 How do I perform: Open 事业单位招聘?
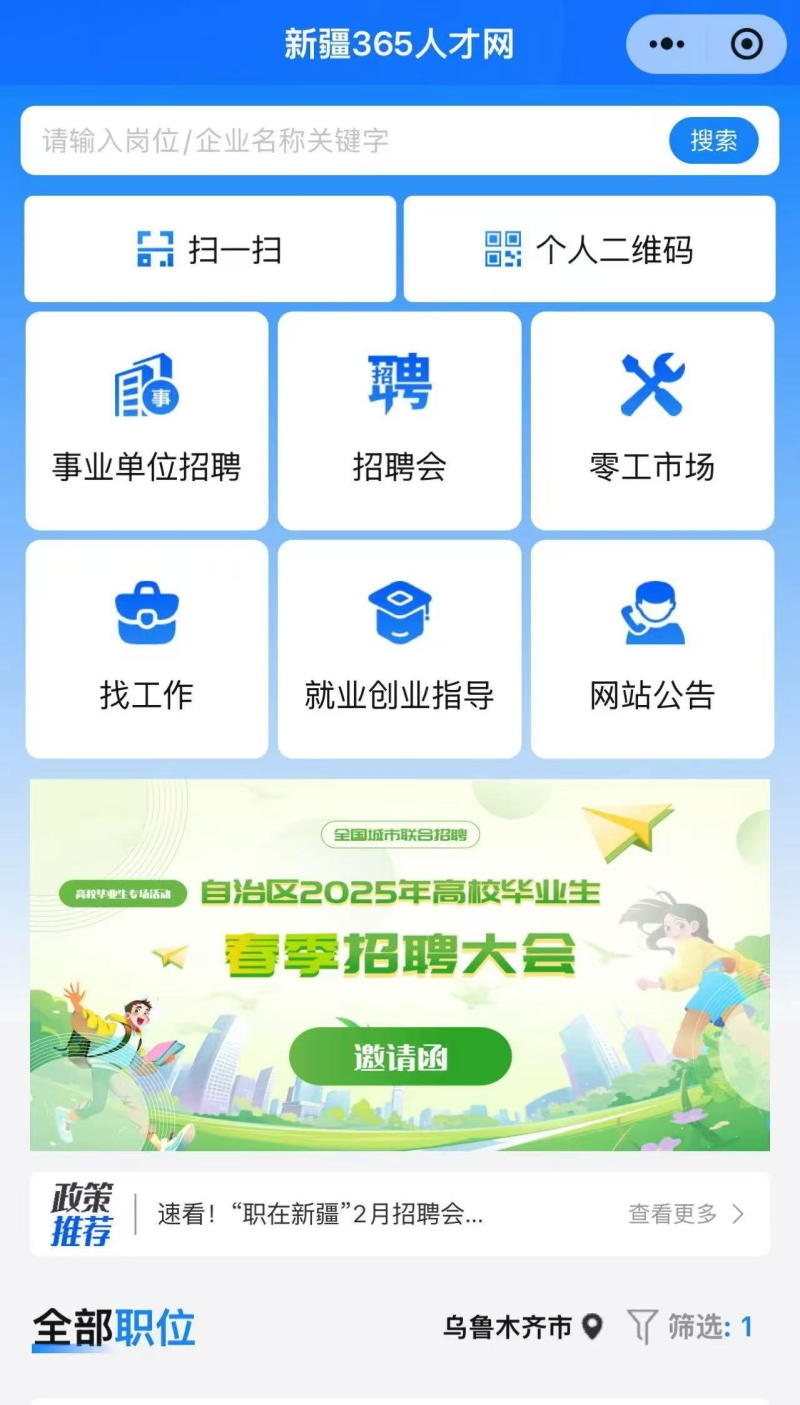tap(147, 421)
